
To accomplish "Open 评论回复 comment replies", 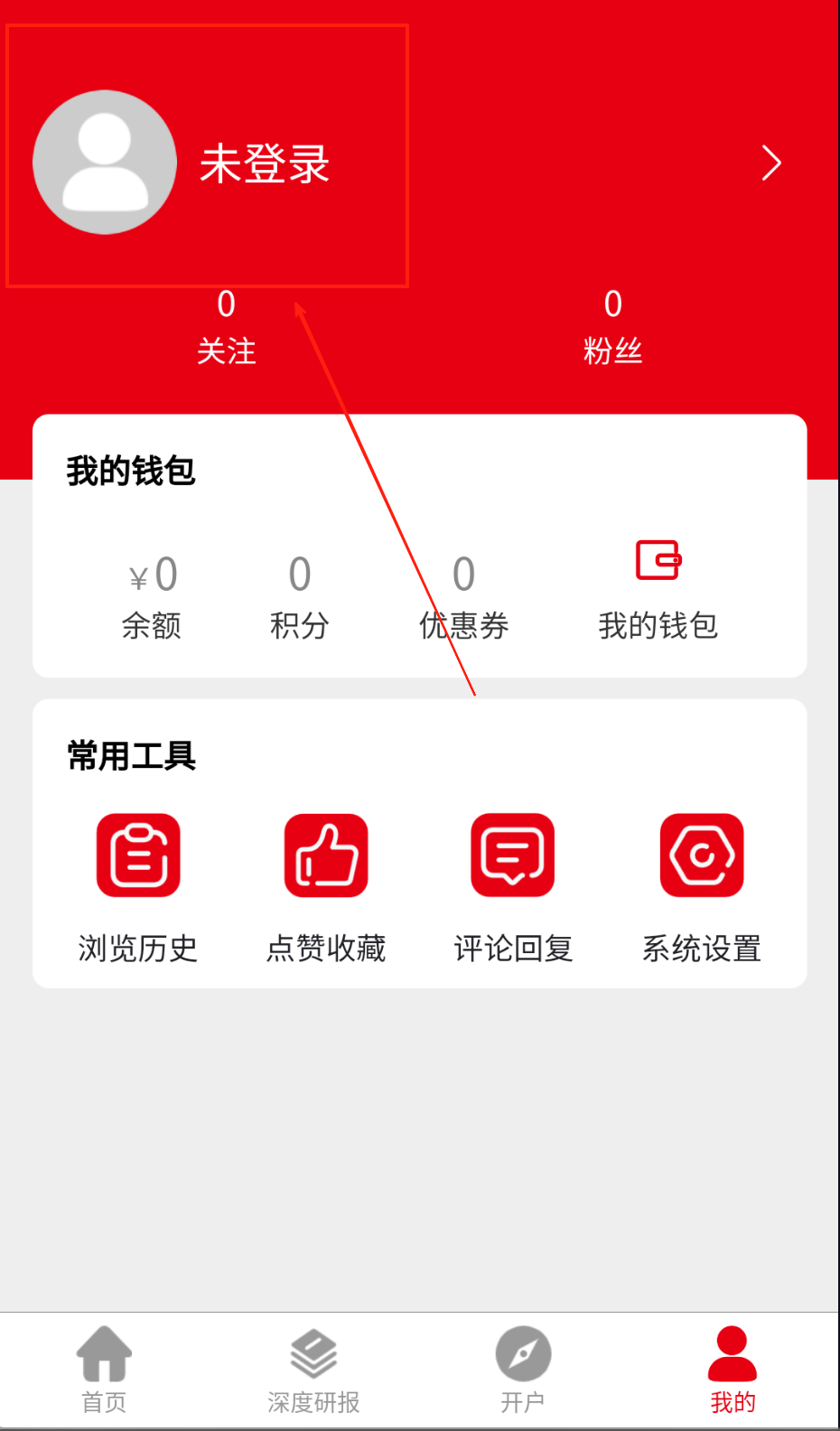I will pos(513,885).
